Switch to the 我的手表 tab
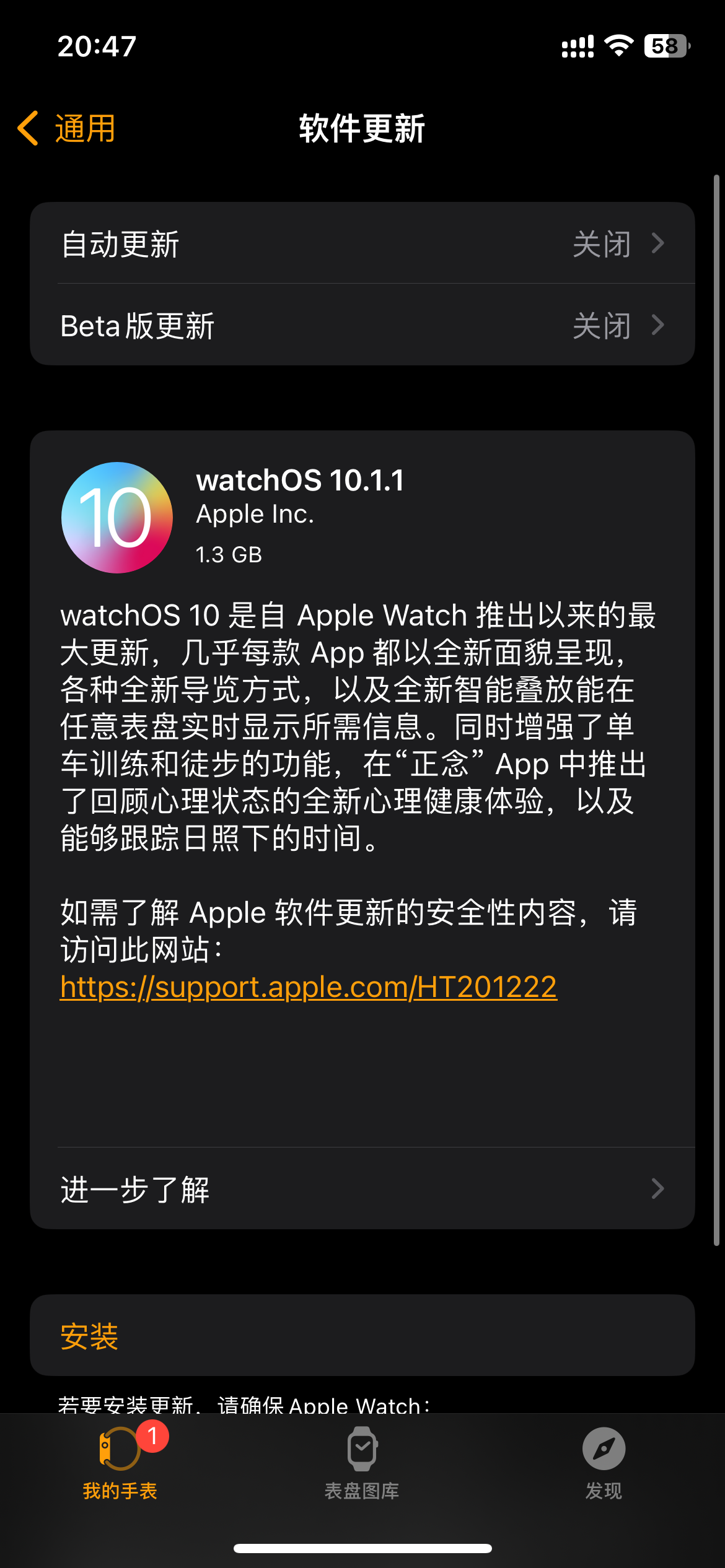Screen dimensions: 725x1568 pos(120,1464)
